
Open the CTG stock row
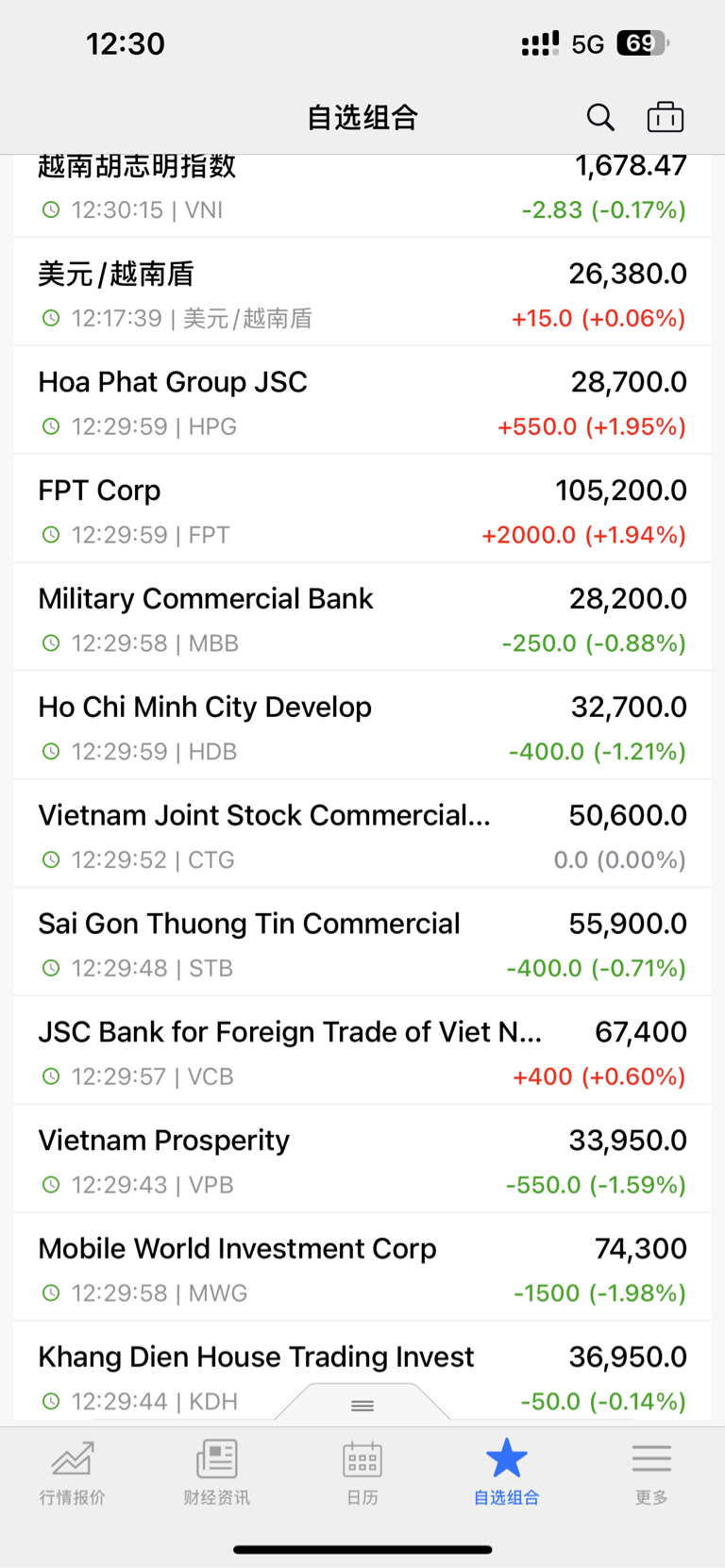(362, 835)
